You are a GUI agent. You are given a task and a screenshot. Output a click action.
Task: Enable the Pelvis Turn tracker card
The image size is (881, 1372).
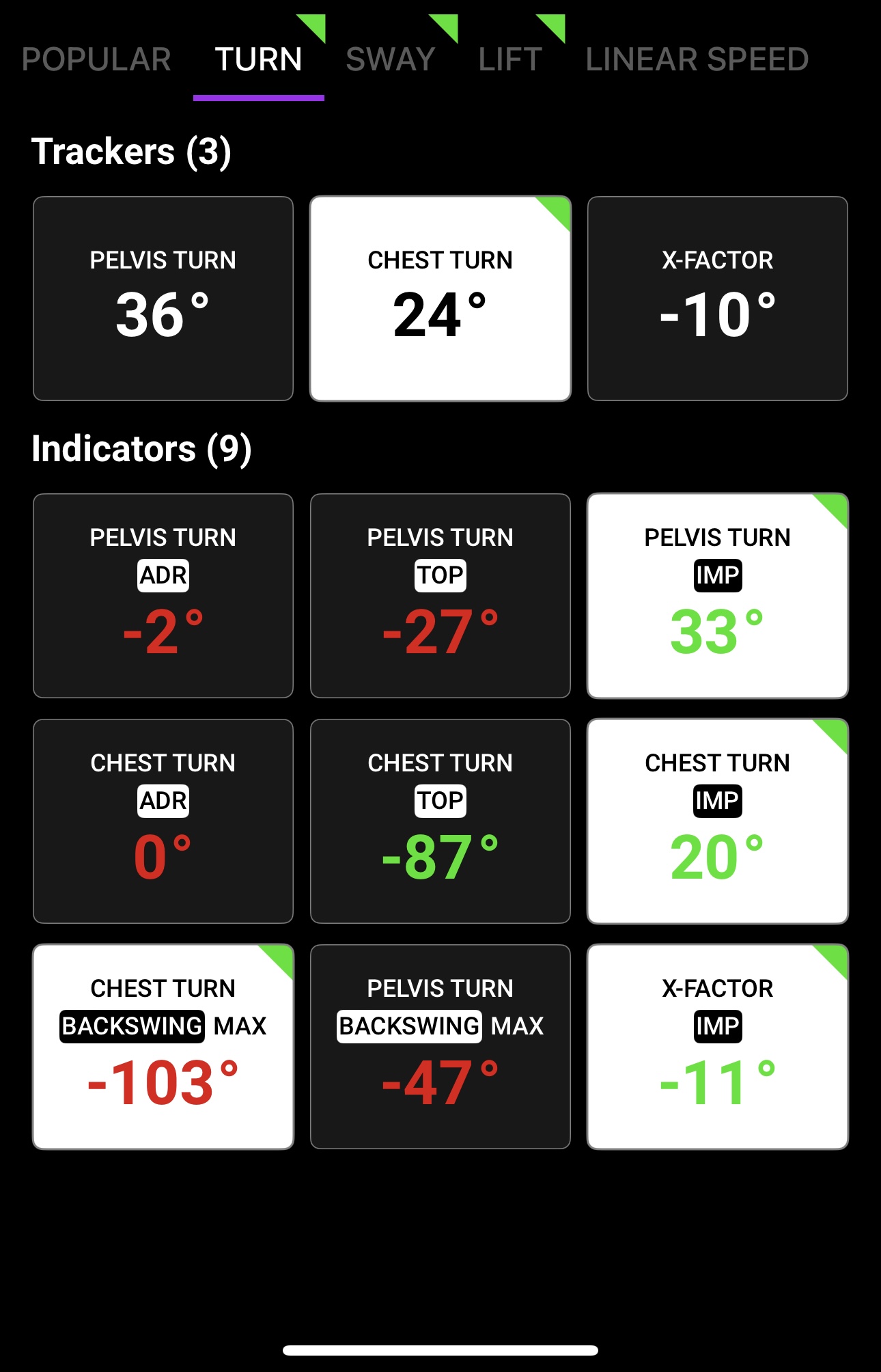163,297
